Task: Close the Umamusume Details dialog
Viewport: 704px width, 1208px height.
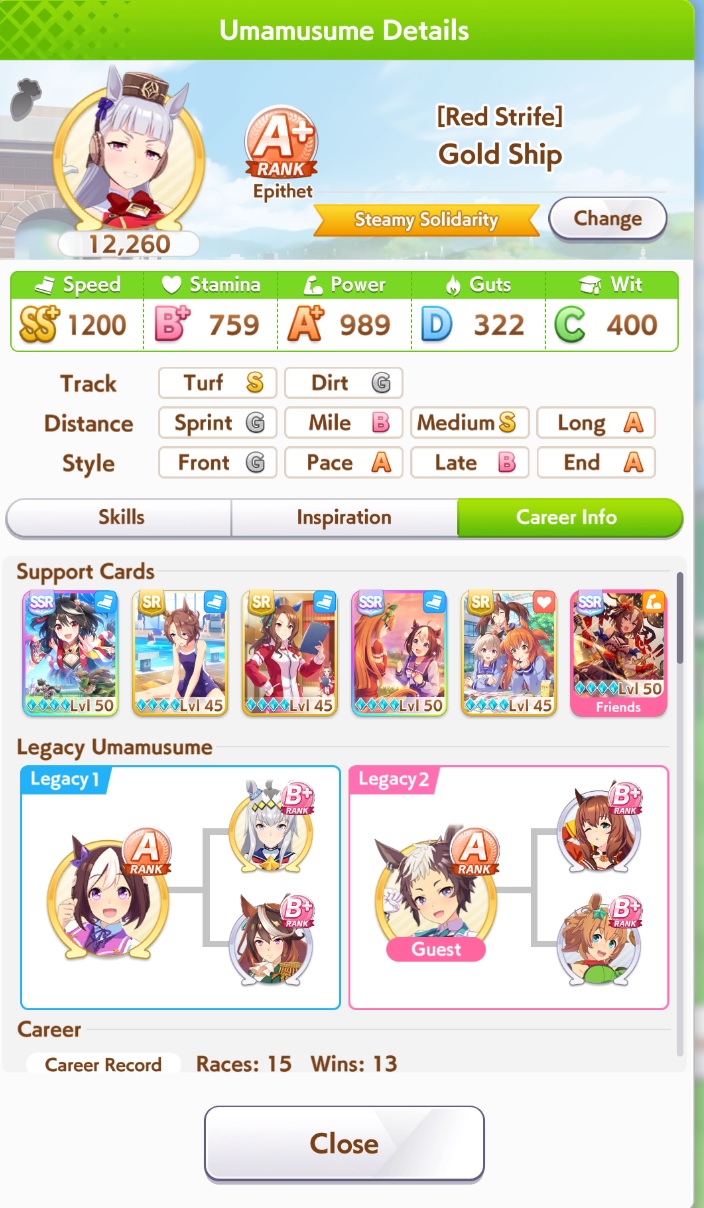Action: pyautogui.click(x=344, y=1143)
